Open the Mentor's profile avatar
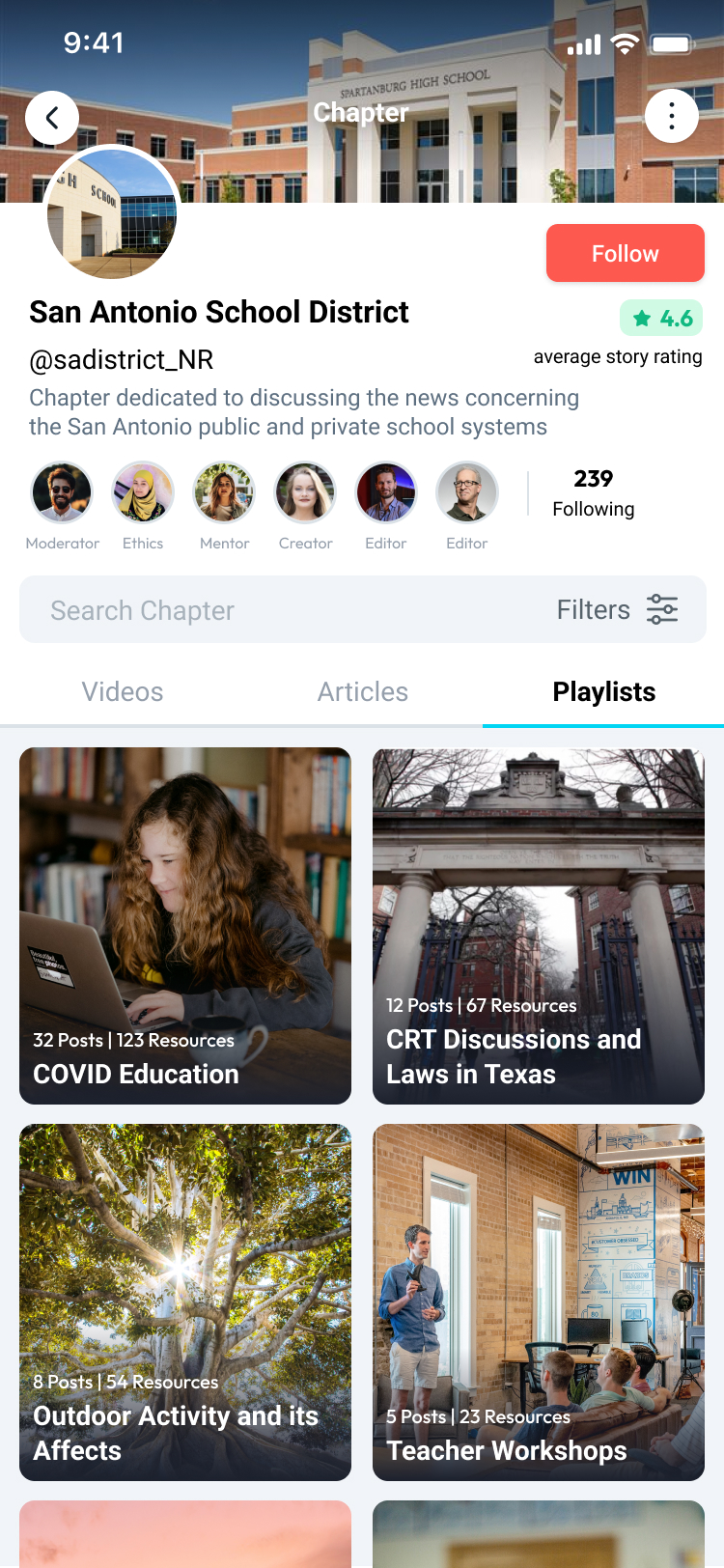This screenshot has height=1568, width=724. click(x=224, y=492)
